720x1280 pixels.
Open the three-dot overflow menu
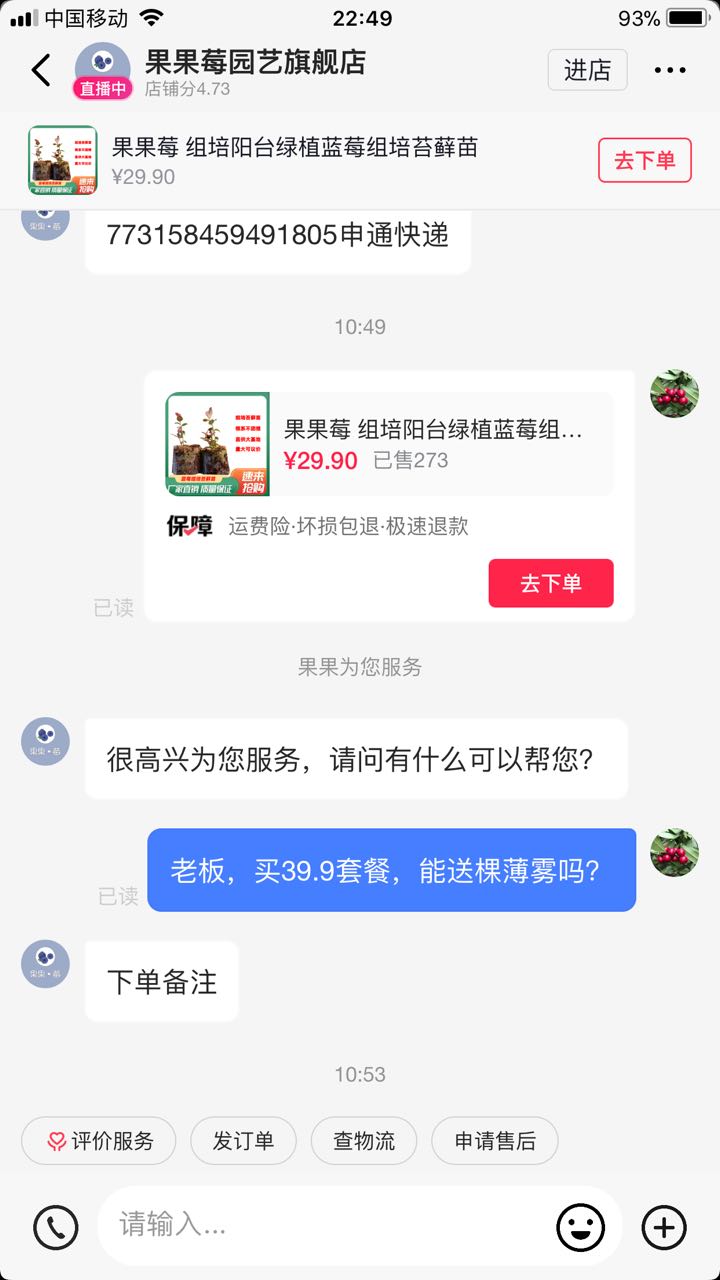670,70
